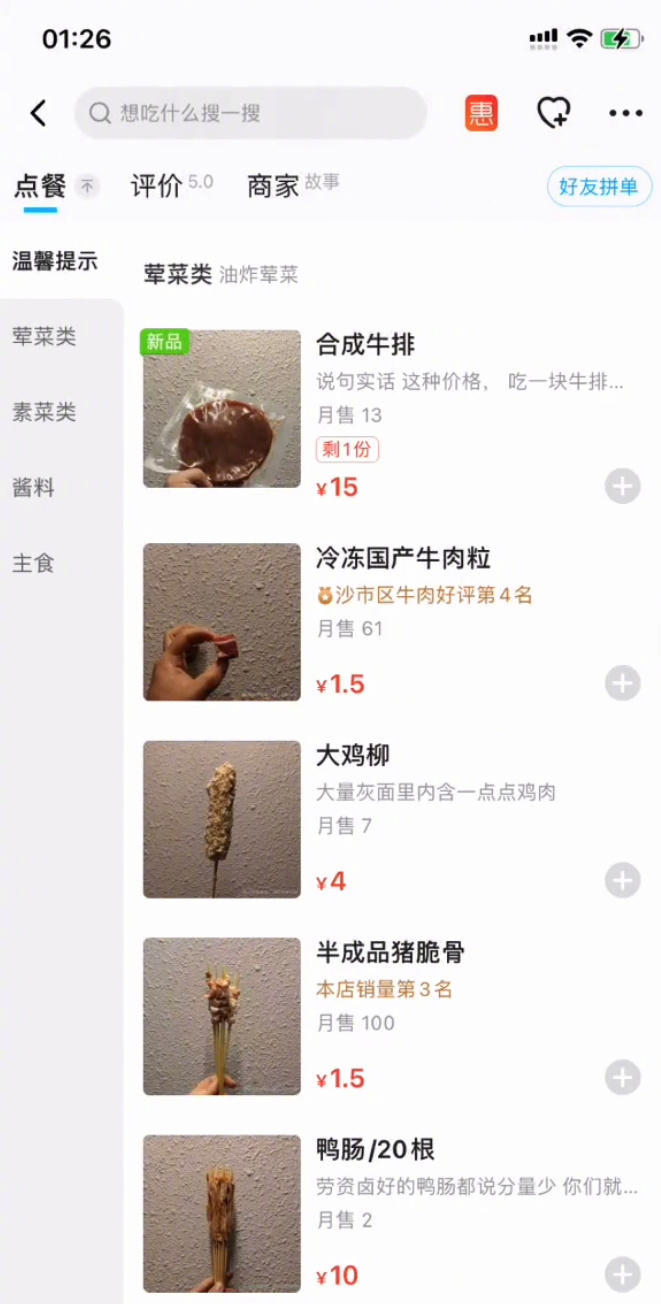Favorite this shop with heart icon

[x=553, y=113]
